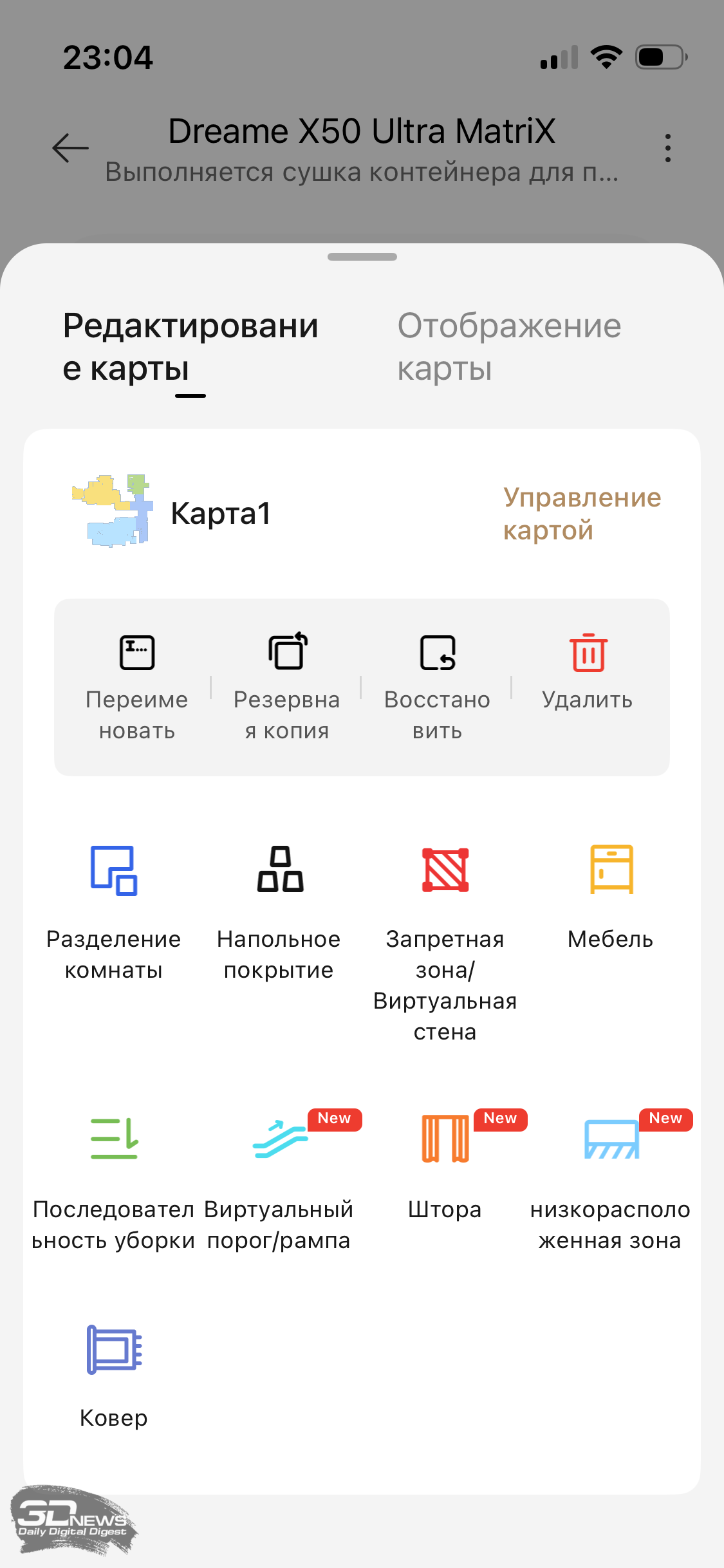Edit Последовательность уборки
The height and width of the screenshot is (1568, 724).
point(114,1181)
